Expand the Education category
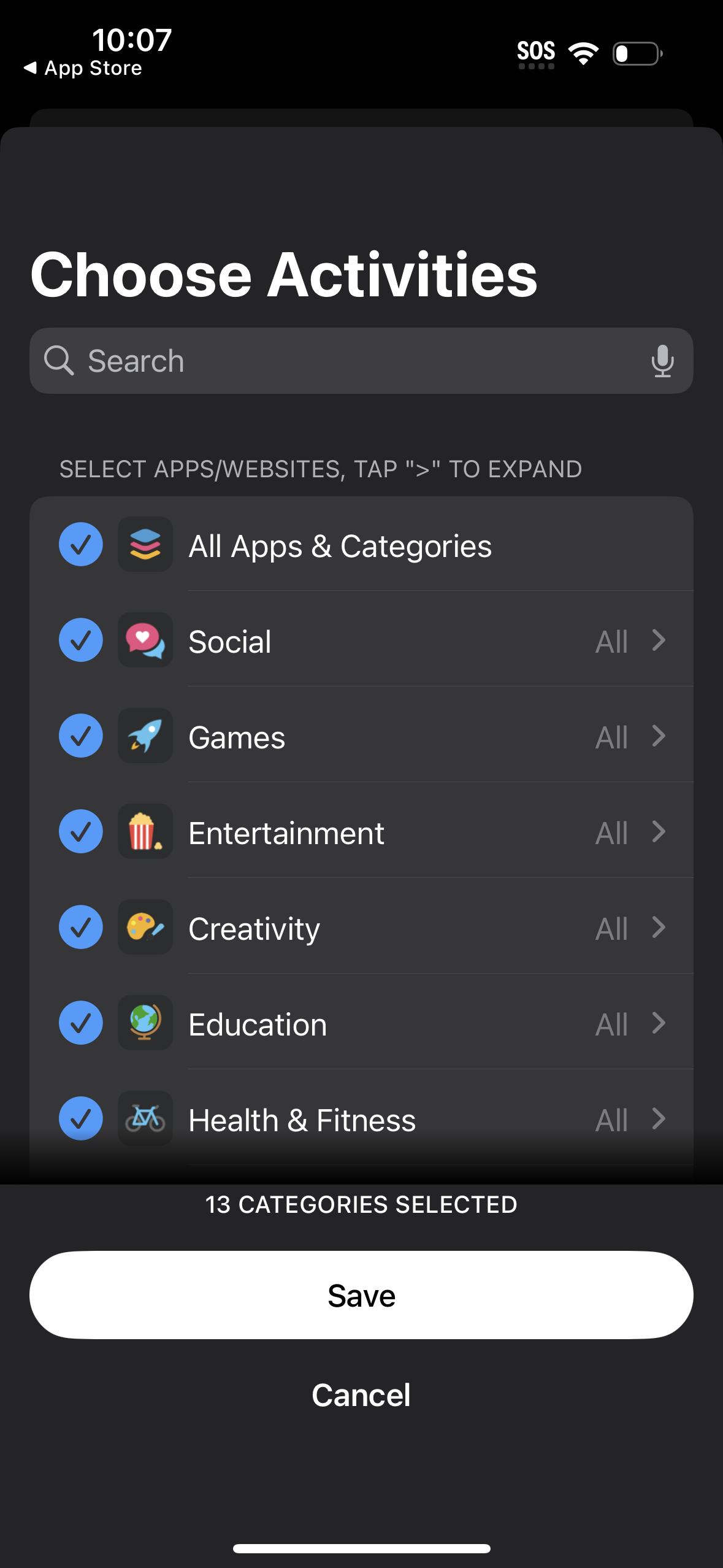Viewport: 723px width, 1568px height. [659, 1023]
